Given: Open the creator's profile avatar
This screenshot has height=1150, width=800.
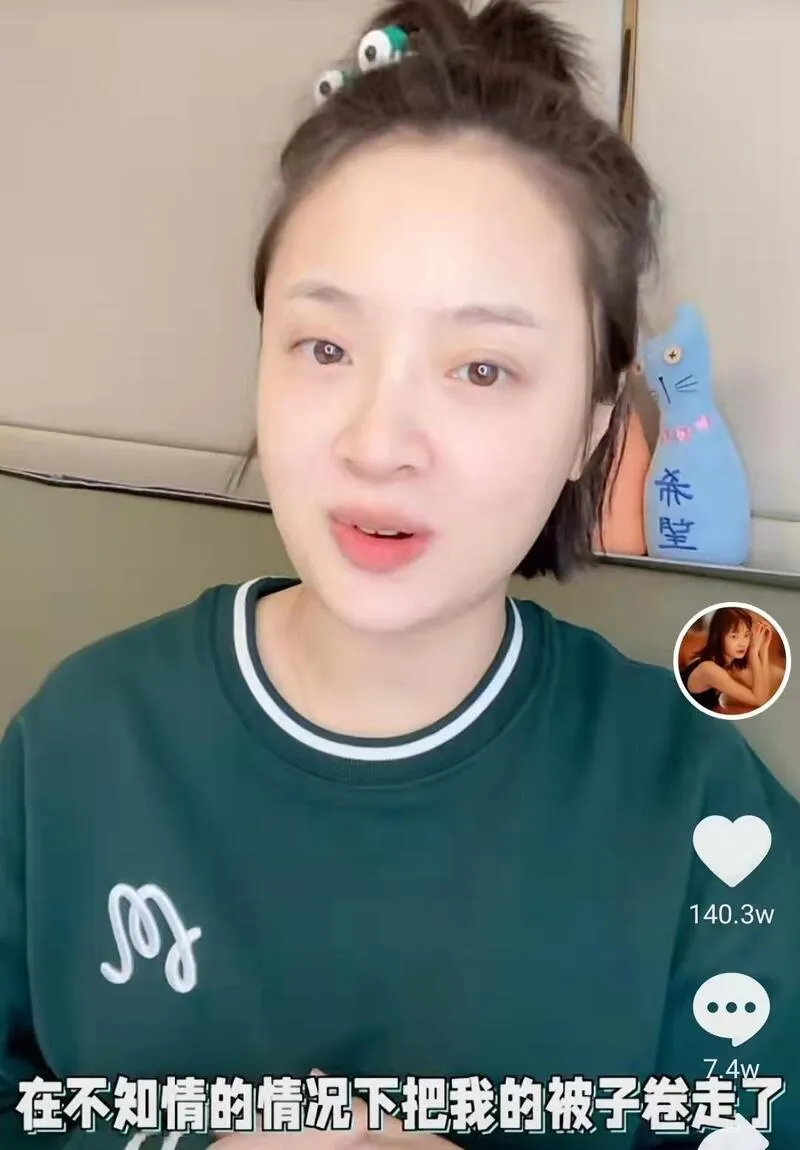Looking at the screenshot, I should tap(731, 660).
